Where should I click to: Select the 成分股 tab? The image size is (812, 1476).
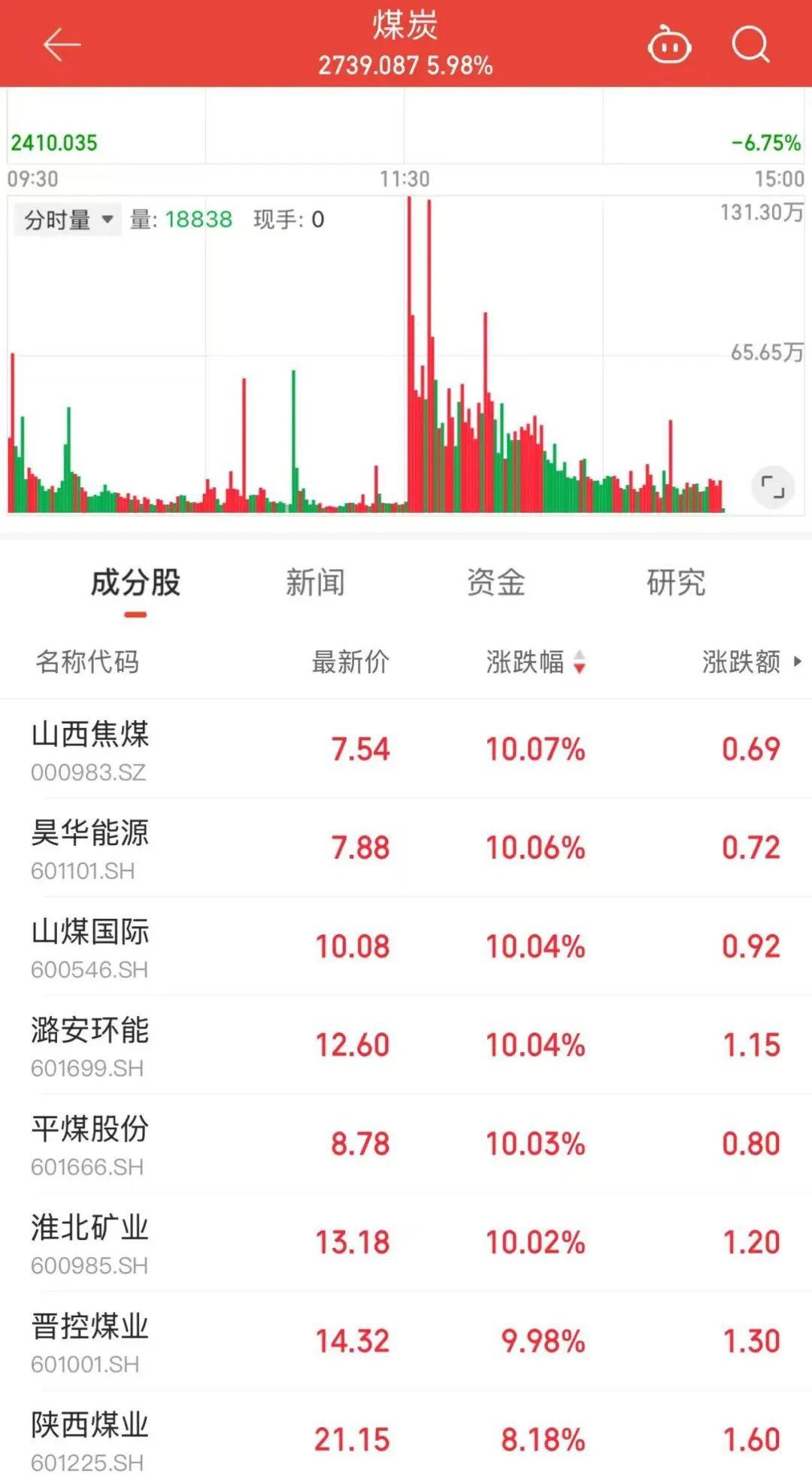pyautogui.click(x=135, y=583)
